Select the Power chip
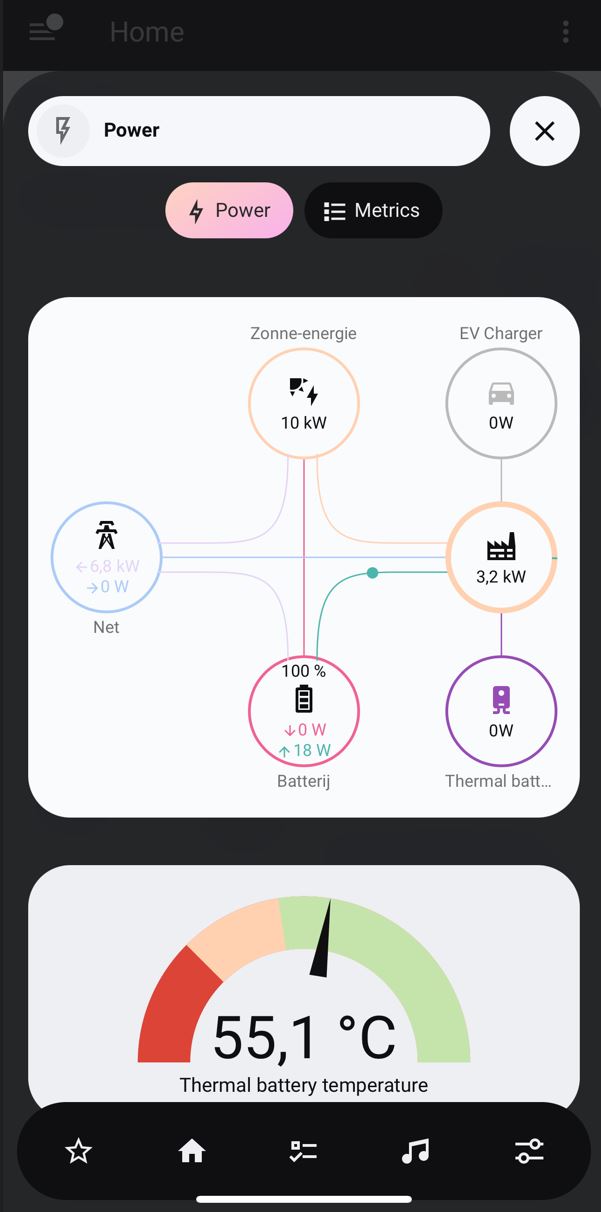The image size is (601, 1212). pyautogui.click(x=229, y=211)
